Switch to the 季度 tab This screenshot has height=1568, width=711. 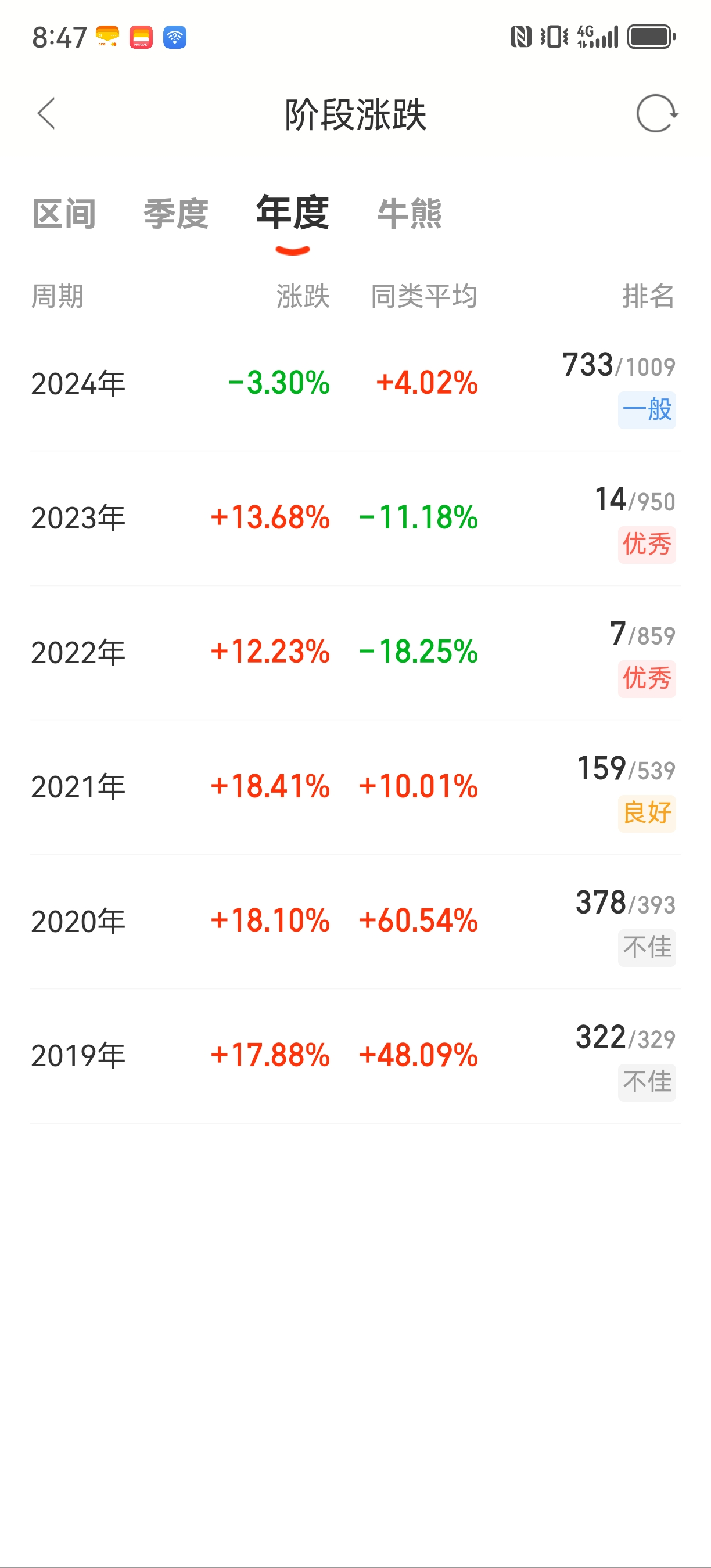(176, 214)
